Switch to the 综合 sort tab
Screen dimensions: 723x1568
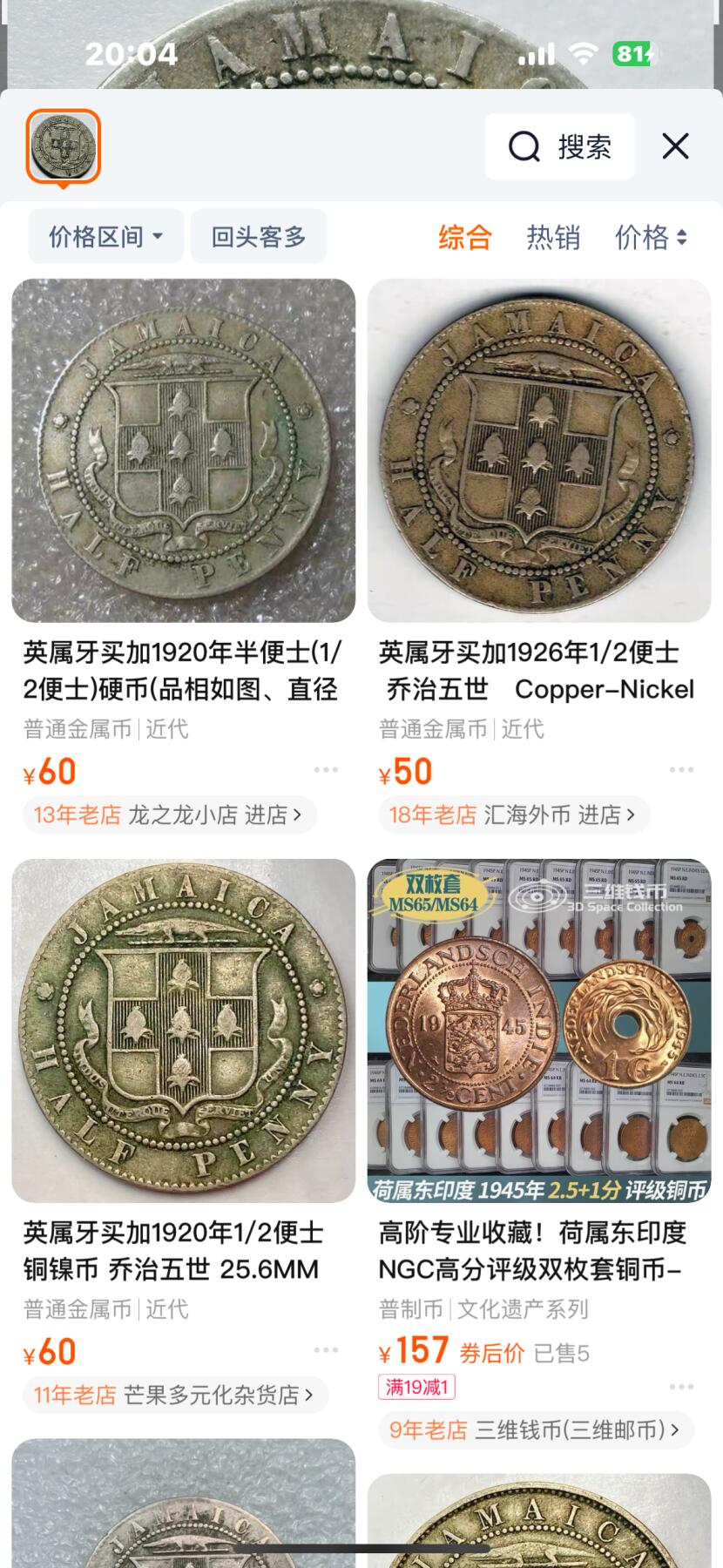(465, 237)
